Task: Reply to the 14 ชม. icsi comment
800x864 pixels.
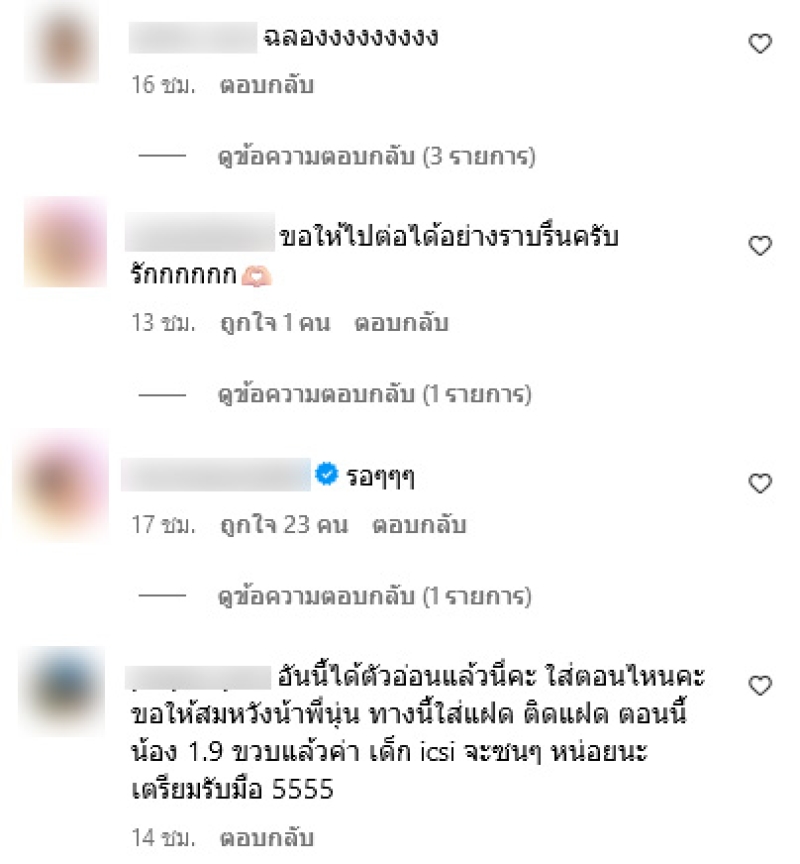Action: (x=266, y=836)
